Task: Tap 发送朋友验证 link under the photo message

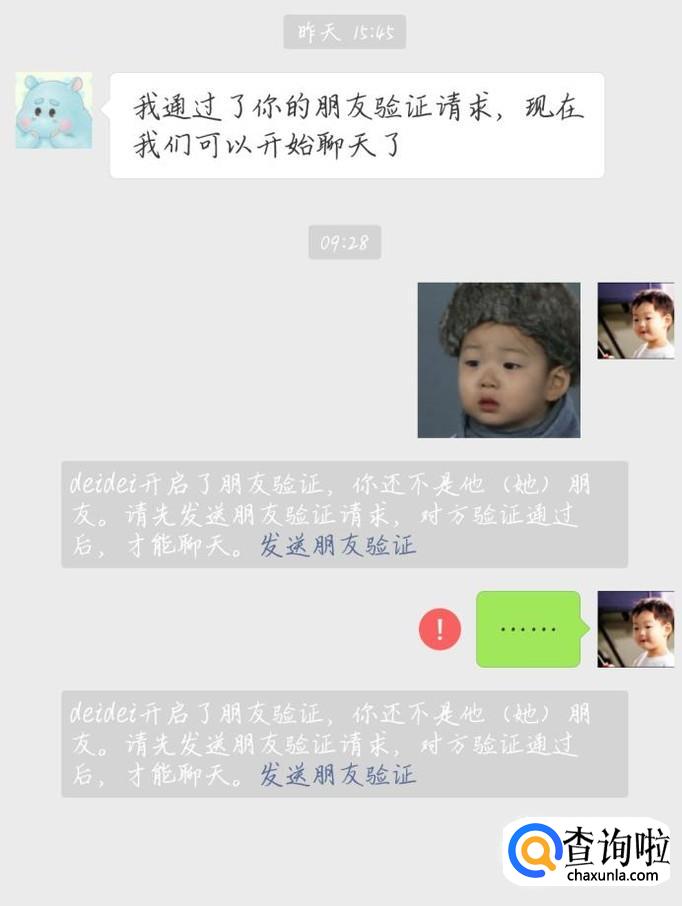Action: [338, 546]
